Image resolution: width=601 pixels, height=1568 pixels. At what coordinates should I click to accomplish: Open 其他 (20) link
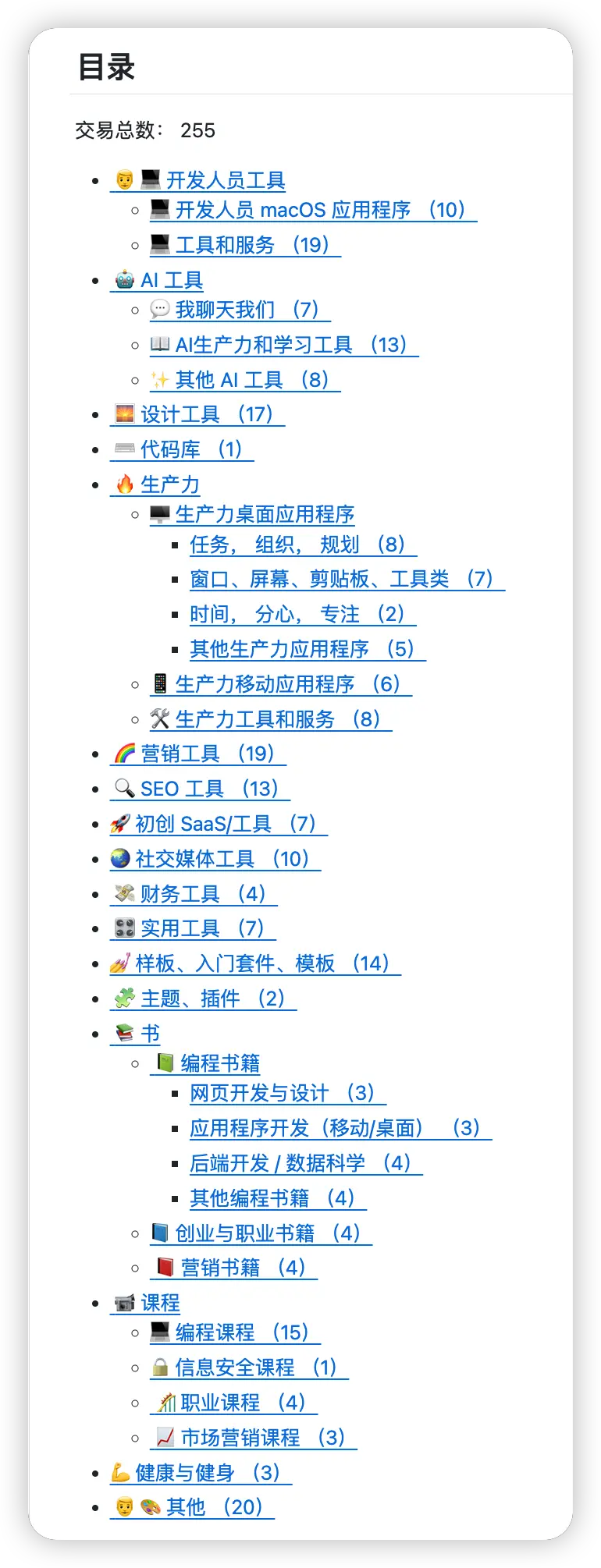pyautogui.click(x=212, y=1507)
